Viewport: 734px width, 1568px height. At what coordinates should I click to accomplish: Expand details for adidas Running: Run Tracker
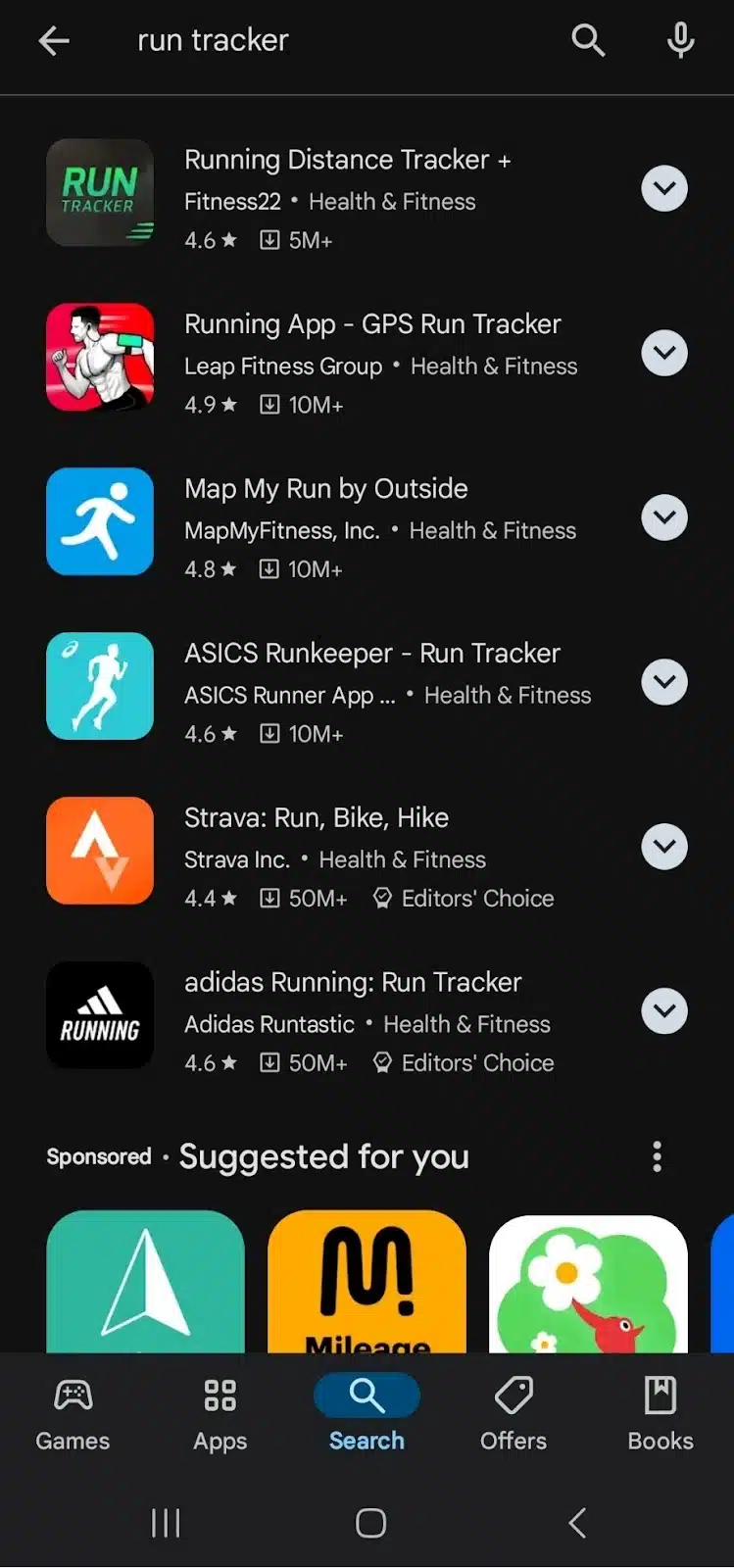(x=664, y=1011)
